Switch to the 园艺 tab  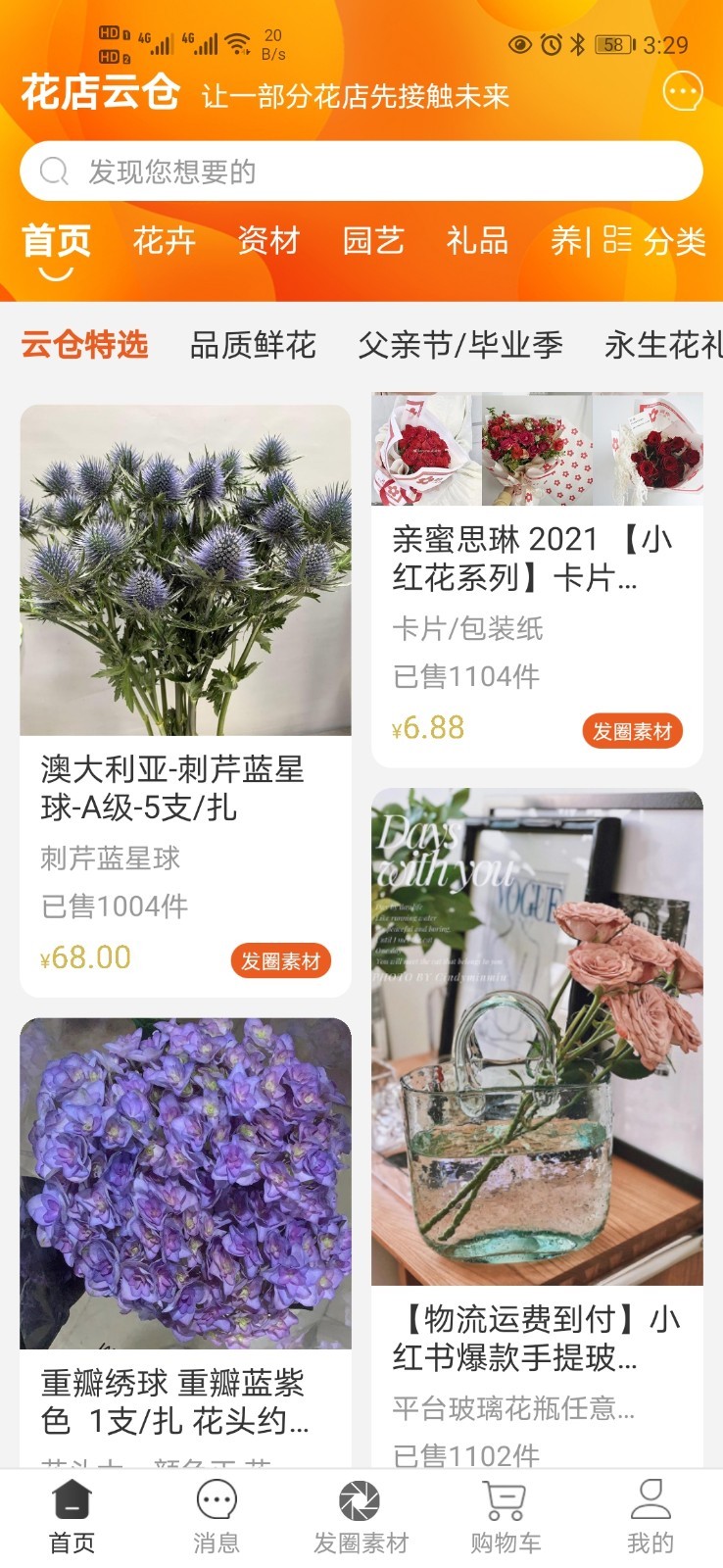point(373,241)
